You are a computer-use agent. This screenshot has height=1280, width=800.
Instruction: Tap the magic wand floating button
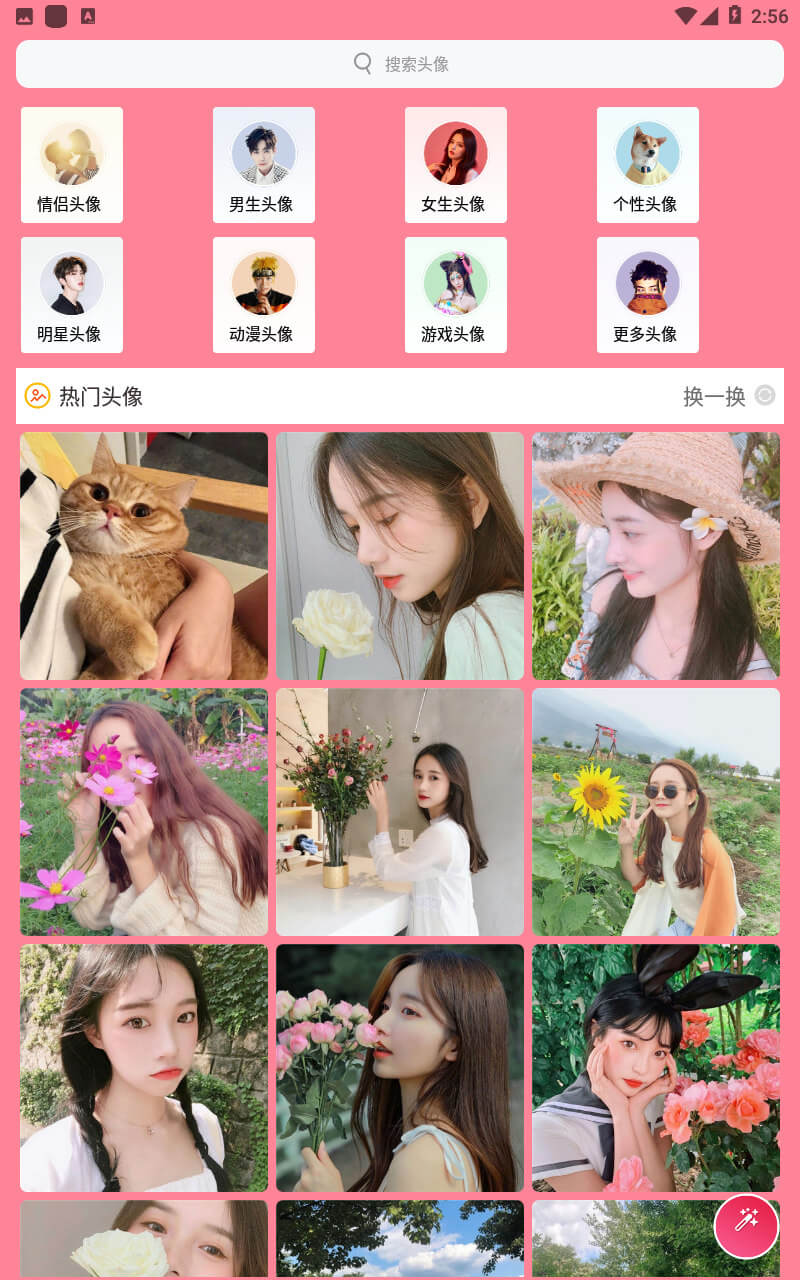[746, 1226]
